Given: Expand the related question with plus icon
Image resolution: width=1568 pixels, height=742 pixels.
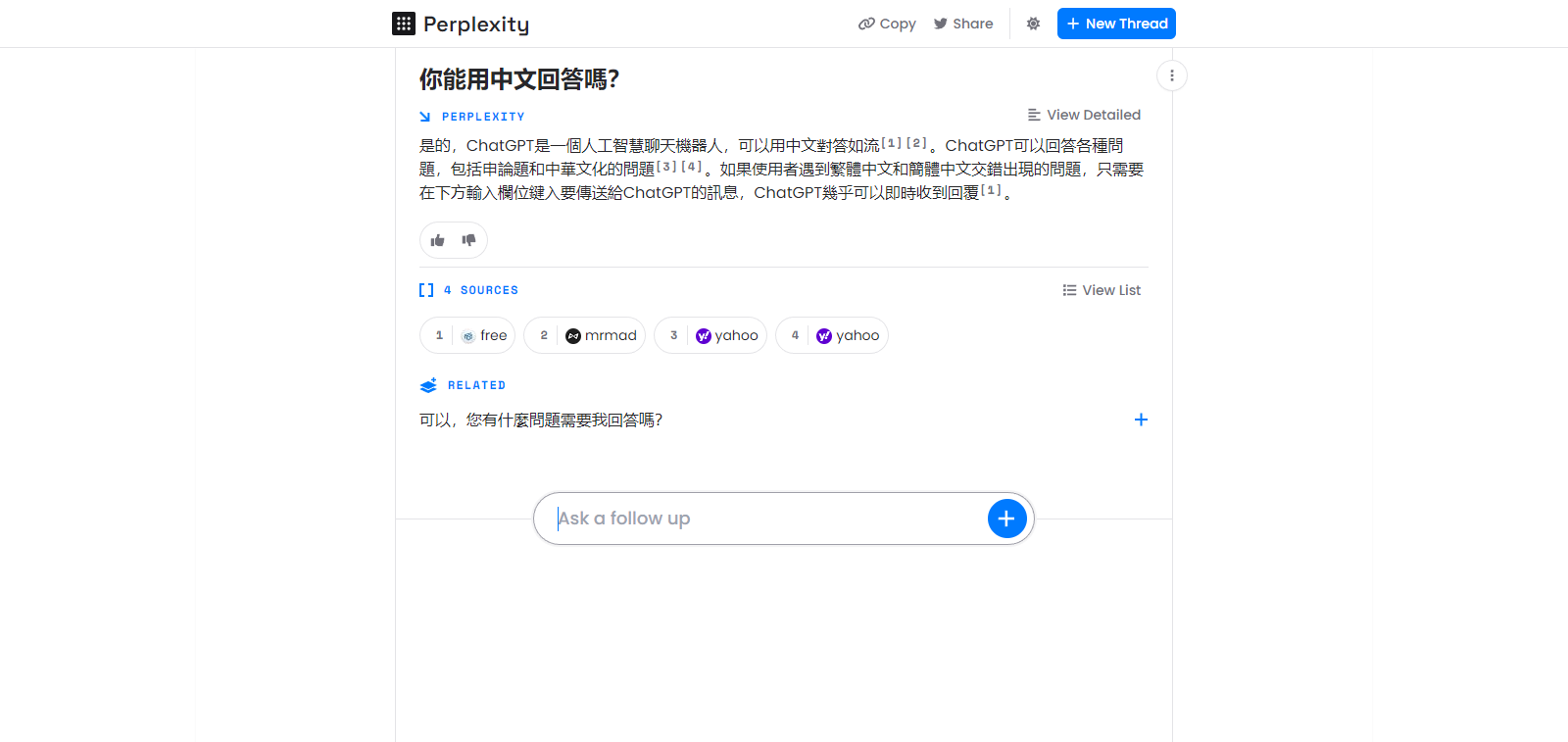Looking at the screenshot, I should click(x=1141, y=420).
